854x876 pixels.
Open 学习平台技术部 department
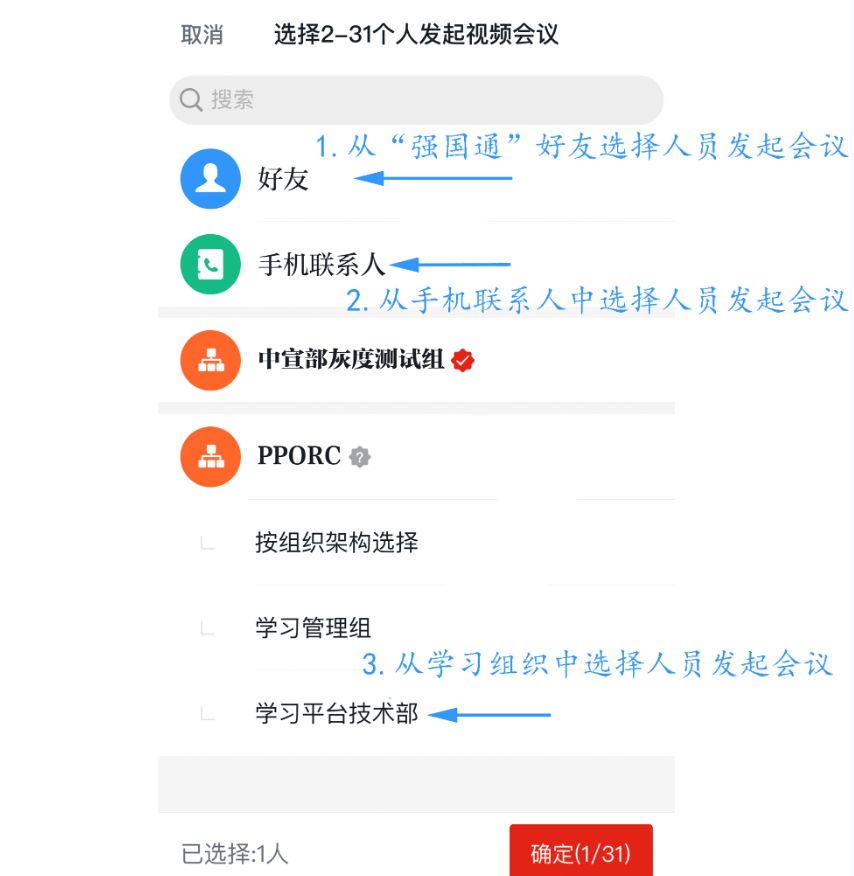click(336, 714)
